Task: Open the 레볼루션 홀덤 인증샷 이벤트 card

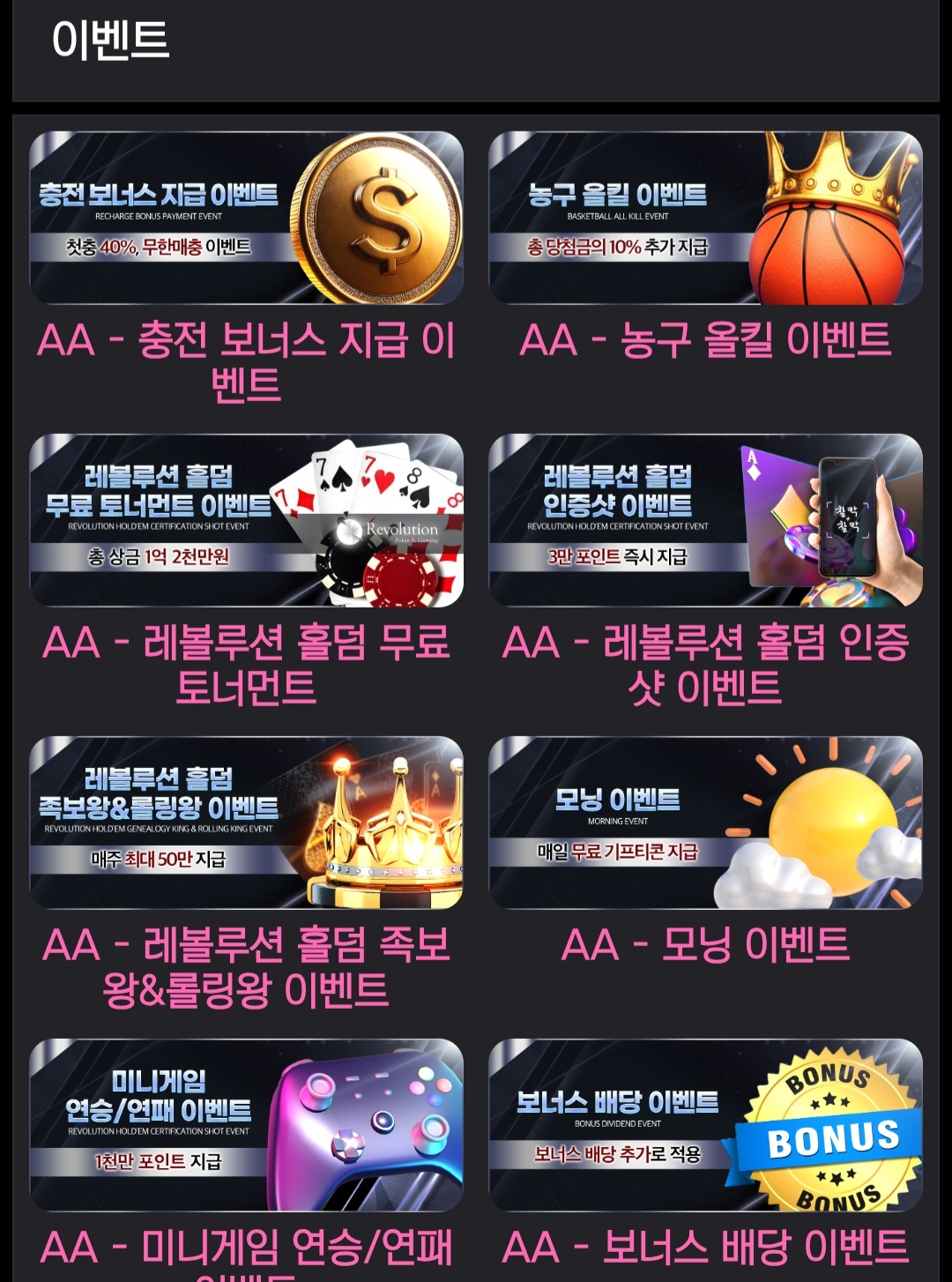Action: pos(705,520)
